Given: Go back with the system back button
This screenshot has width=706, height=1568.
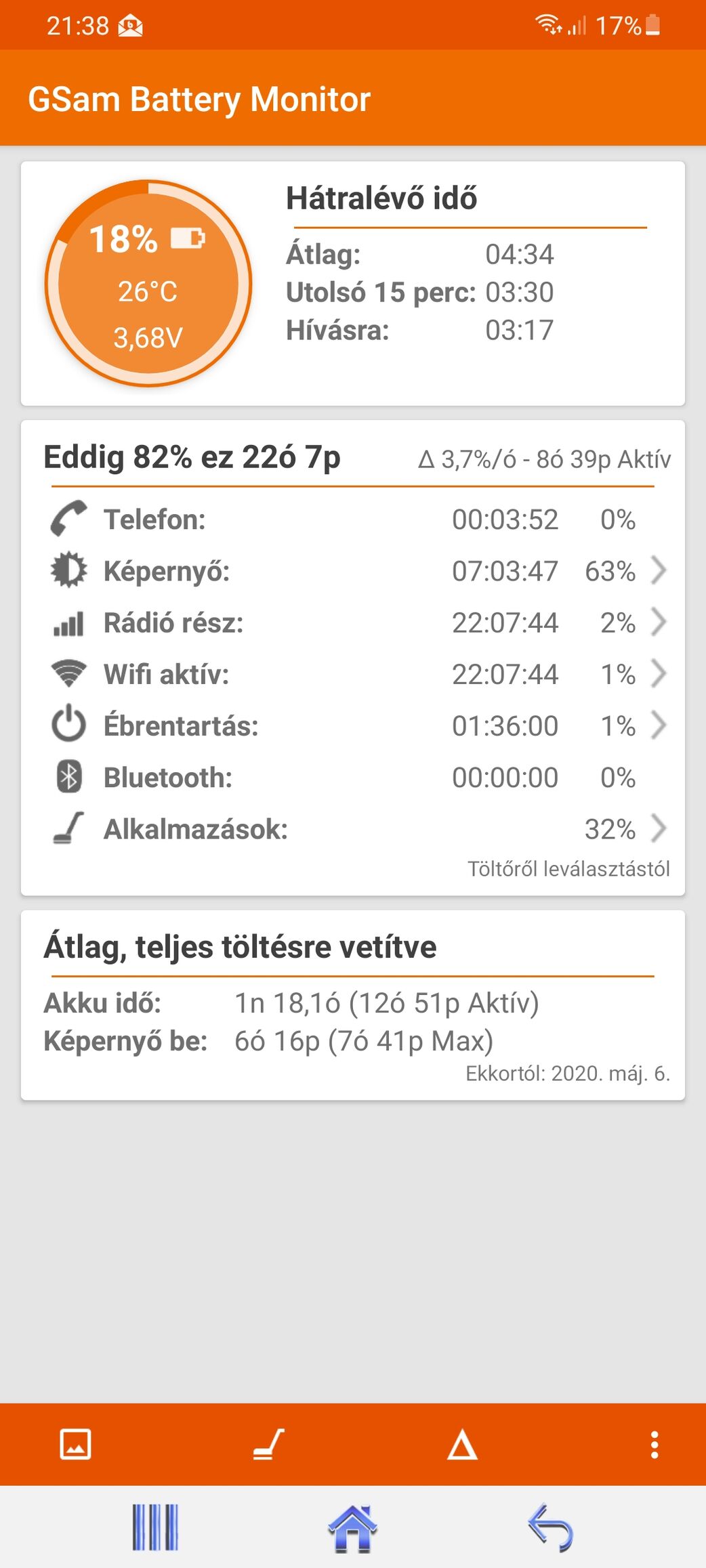Looking at the screenshot, I should tap(550, 1528).
